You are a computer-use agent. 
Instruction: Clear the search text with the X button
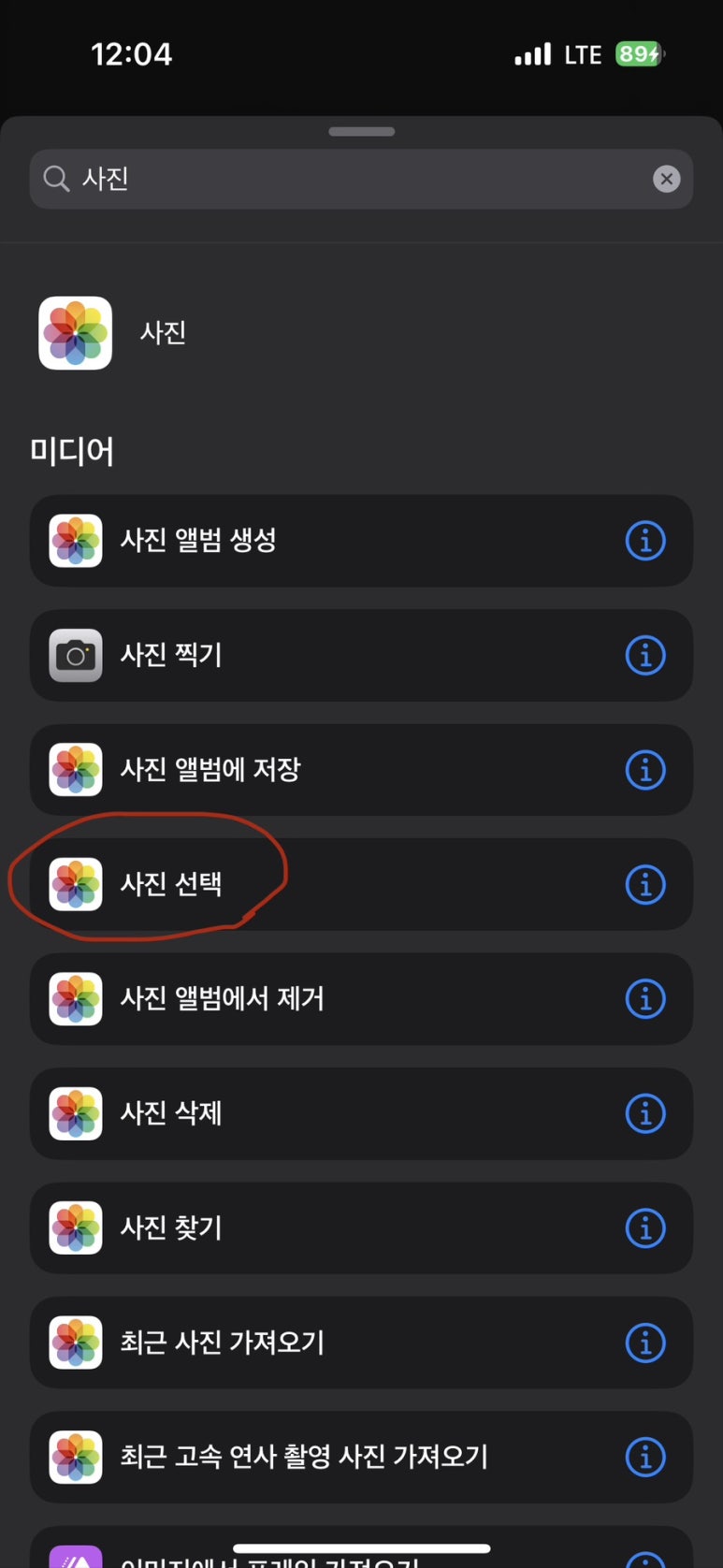pyautogui.click(x=666, y=179)
